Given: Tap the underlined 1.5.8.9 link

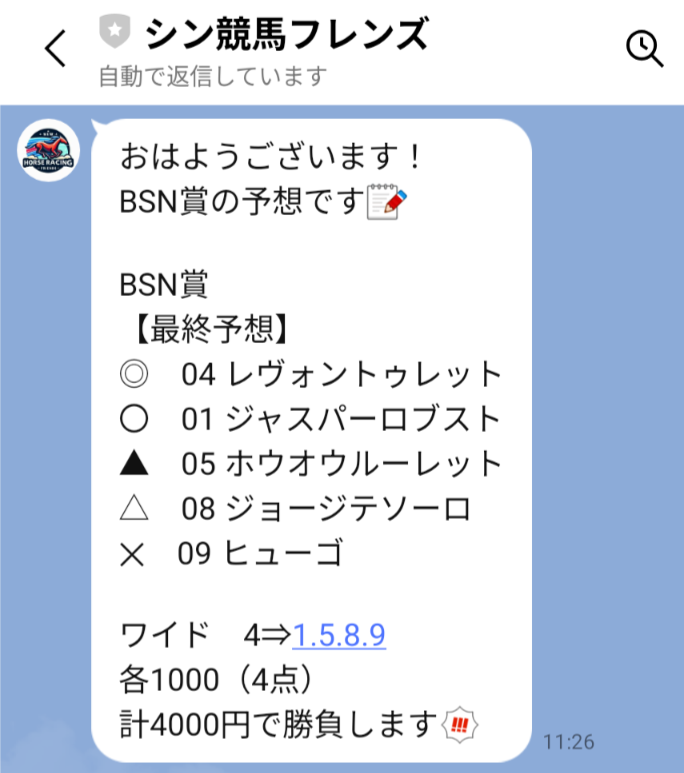Looking at the screenshot, I should (339, 635).
